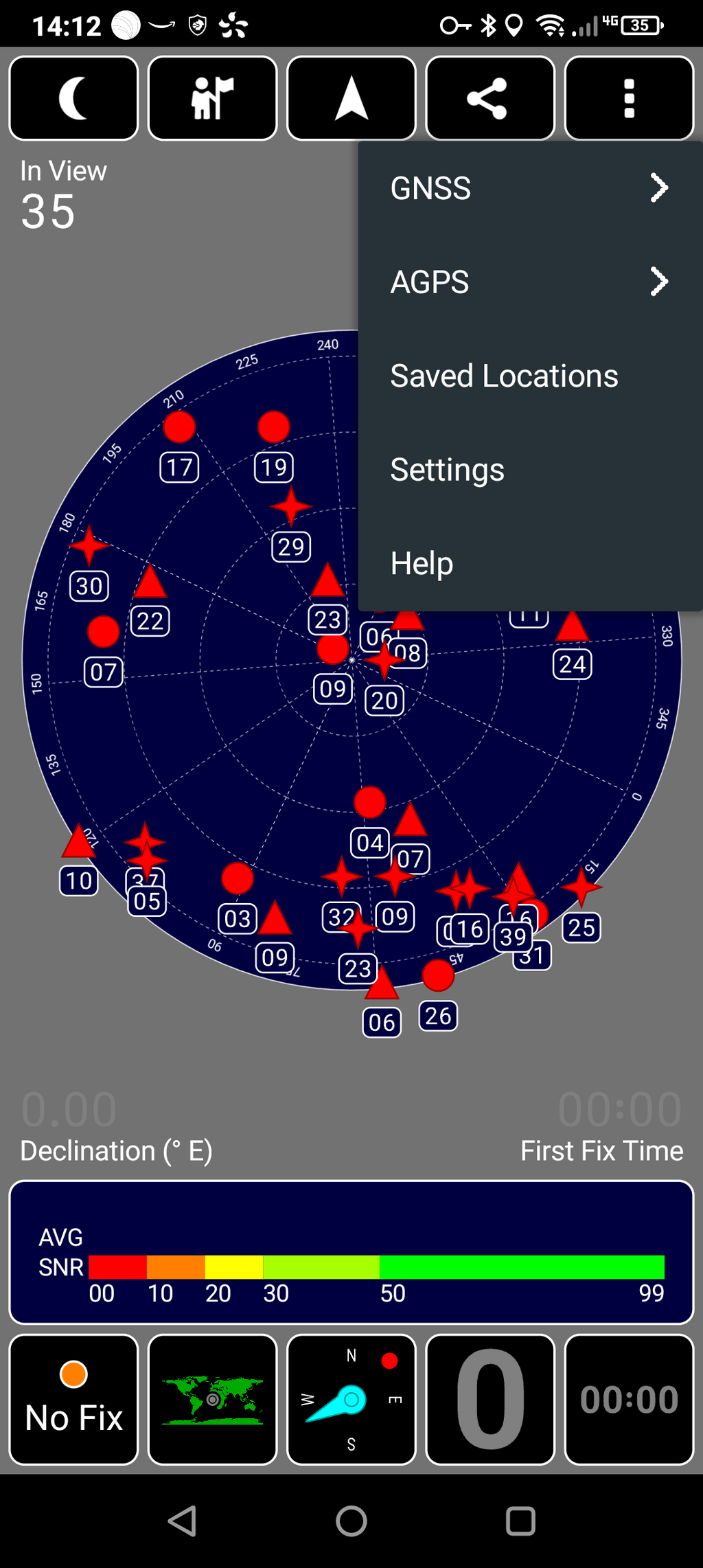Toggle night mode with the moon icon
The height and width of the screenshot is (1568, 703).
click(x=74, y=98)
